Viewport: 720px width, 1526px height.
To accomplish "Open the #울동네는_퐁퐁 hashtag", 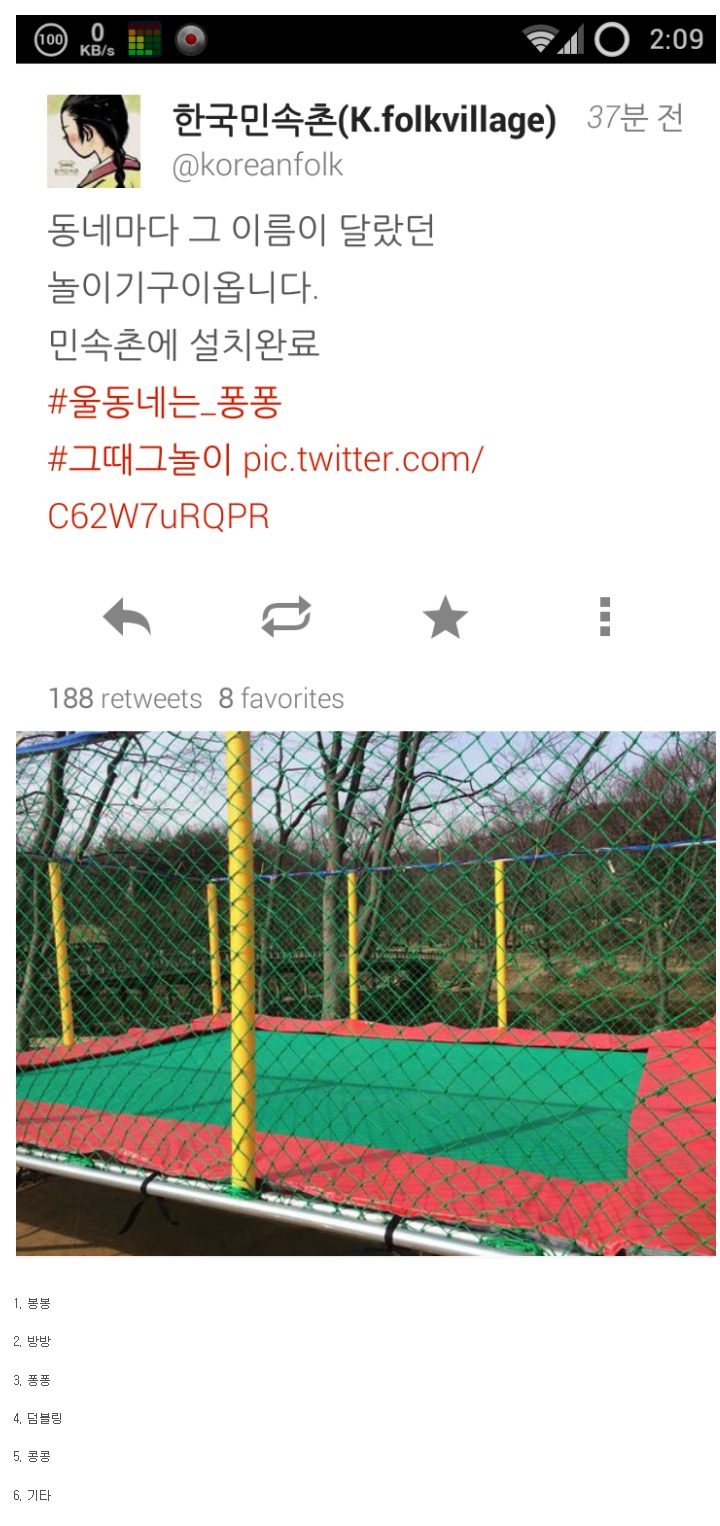I will pyautogui.click(x=165, y=403).
